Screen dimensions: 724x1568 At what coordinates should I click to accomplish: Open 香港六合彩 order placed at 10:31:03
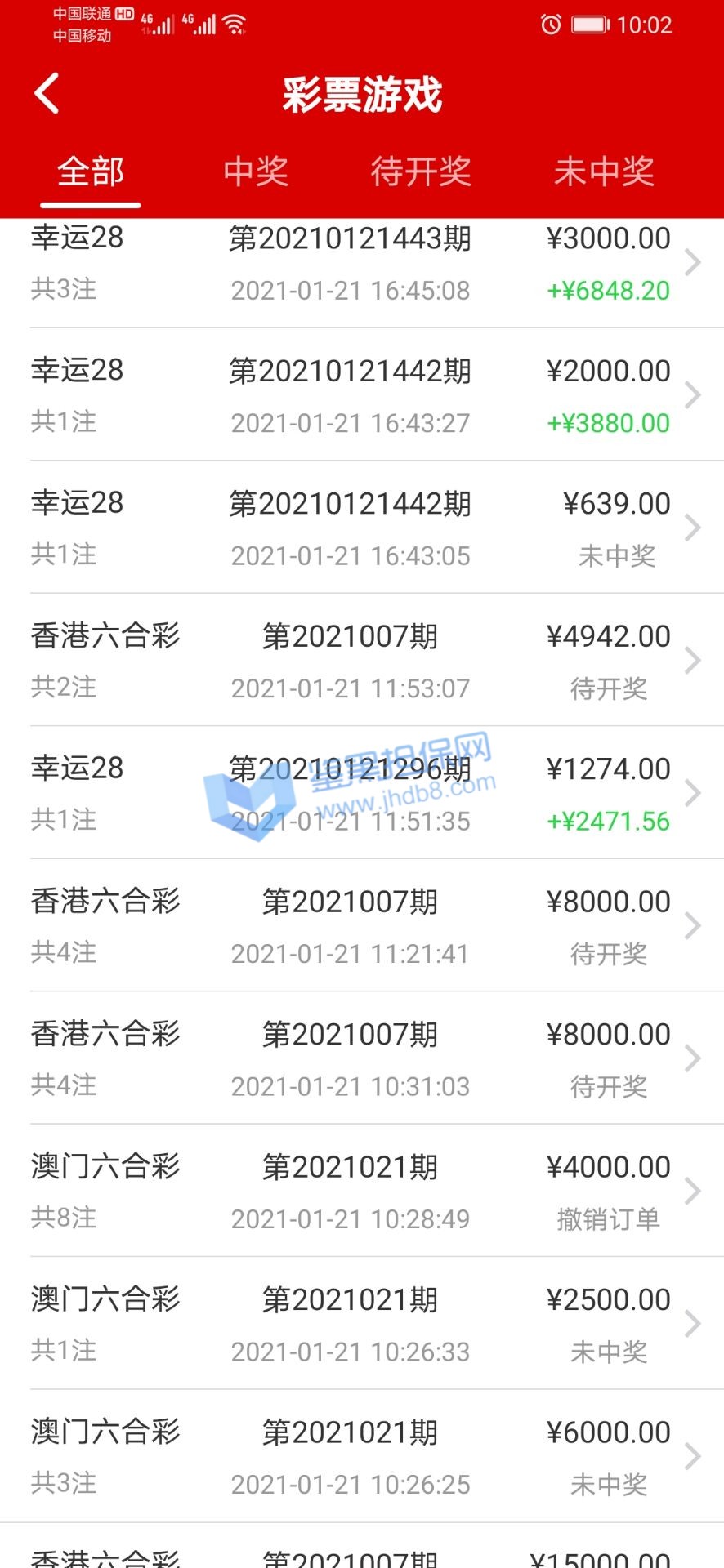pos(362,1059)
